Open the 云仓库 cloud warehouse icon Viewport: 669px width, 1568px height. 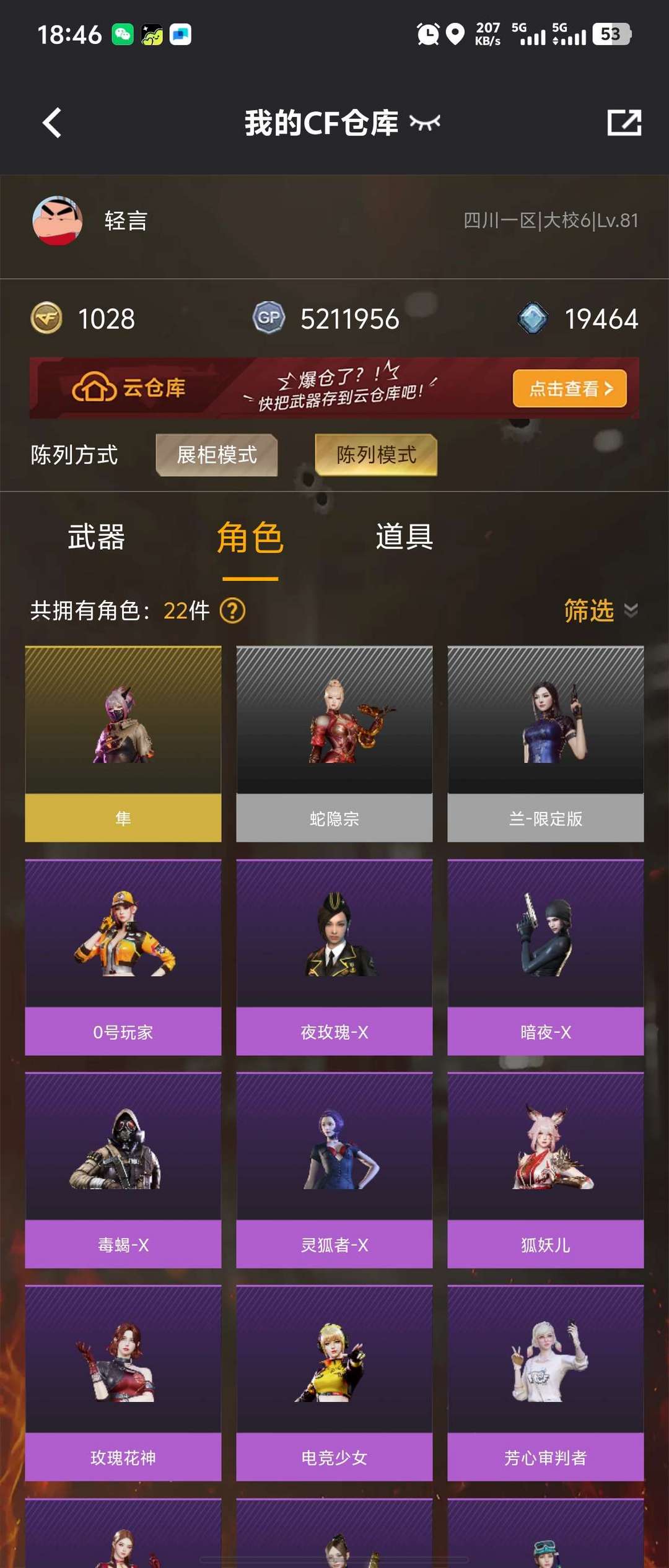pos(94,388)
